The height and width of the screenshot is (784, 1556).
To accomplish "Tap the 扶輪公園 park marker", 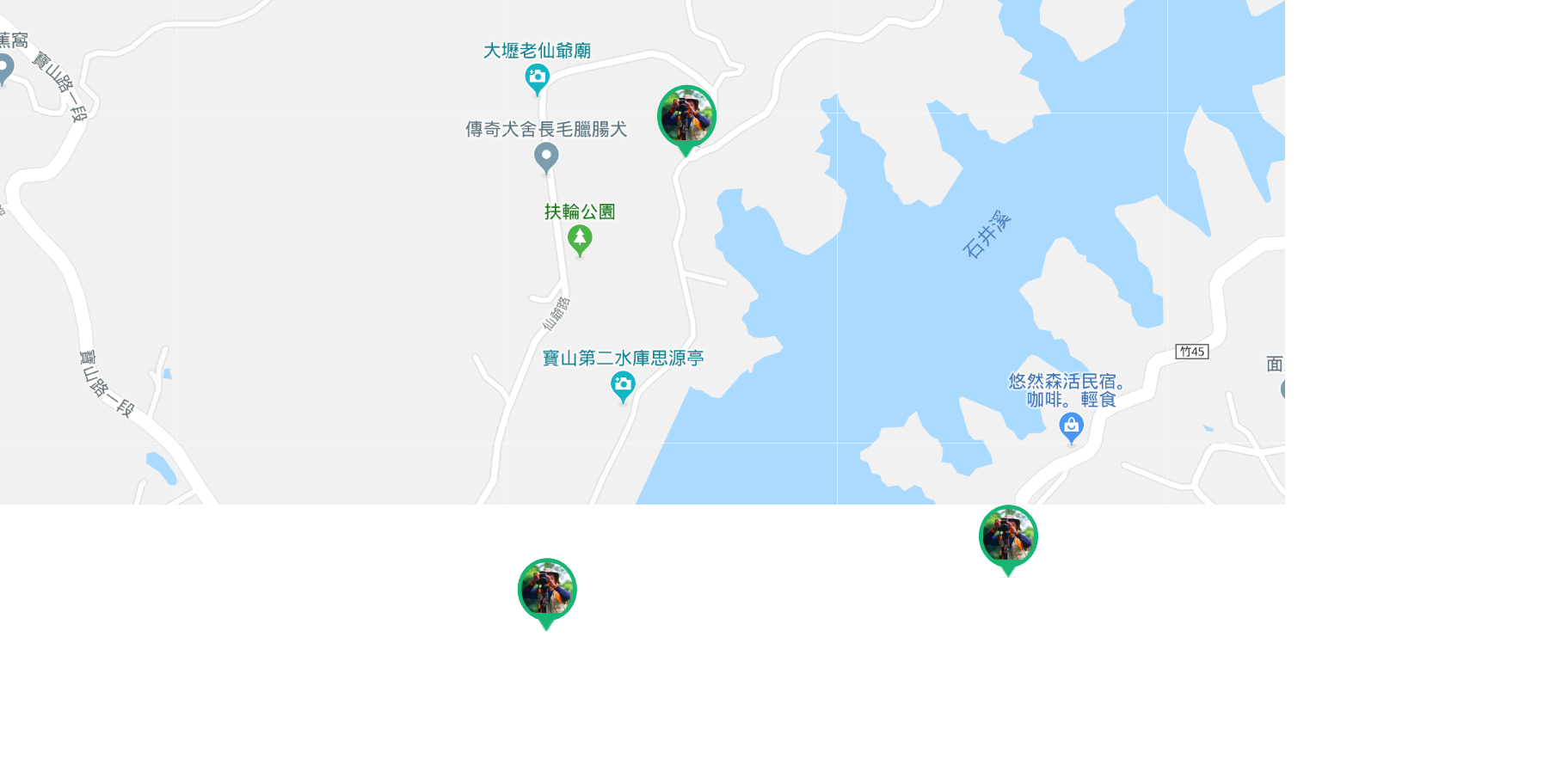I will point(580,239).
